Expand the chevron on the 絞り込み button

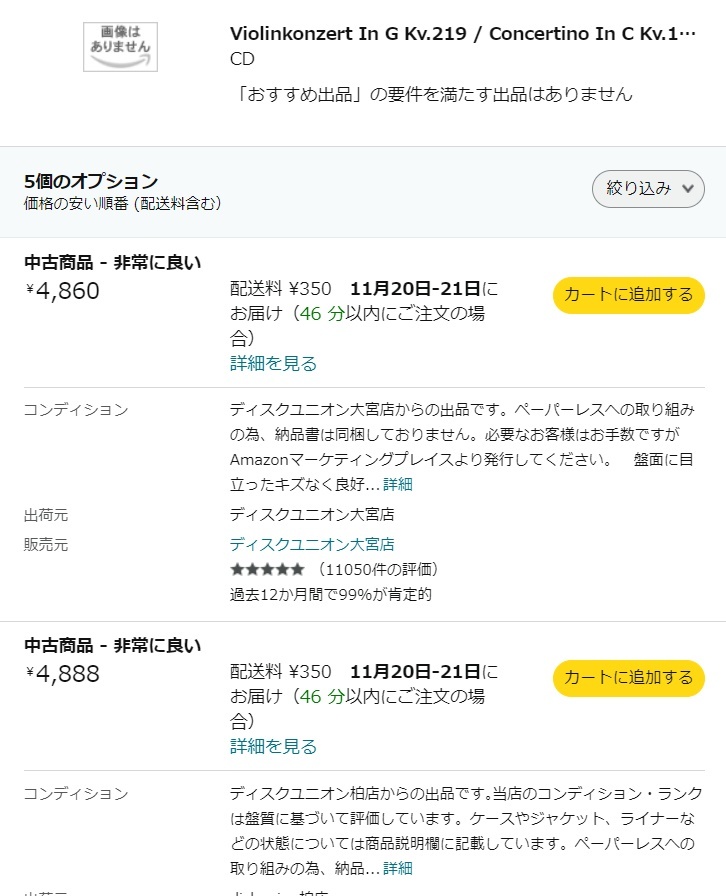point(686,188)
